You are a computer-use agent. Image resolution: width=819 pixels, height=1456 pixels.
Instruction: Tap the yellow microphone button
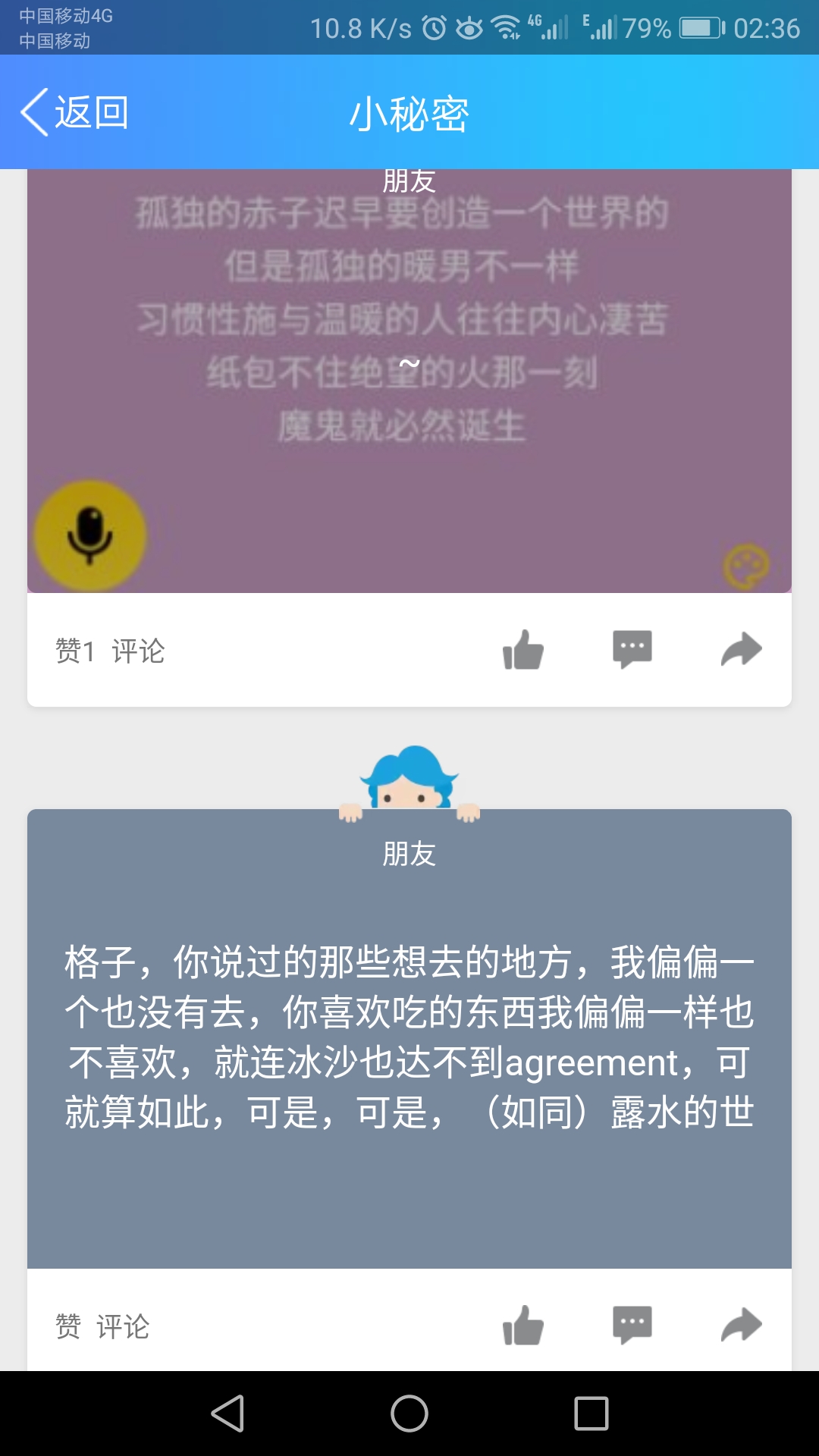point(90,535)
